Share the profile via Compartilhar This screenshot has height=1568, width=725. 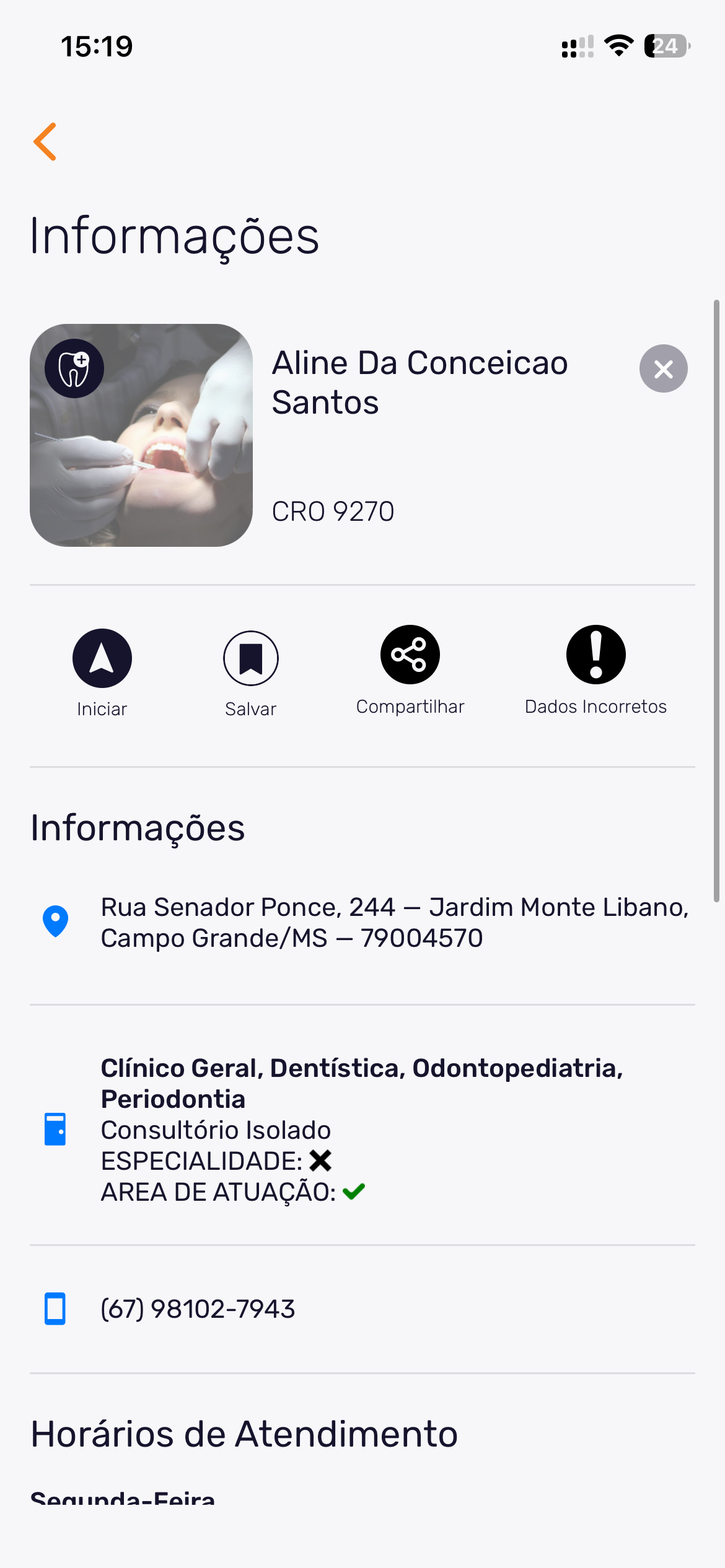[x=410, y=655]
